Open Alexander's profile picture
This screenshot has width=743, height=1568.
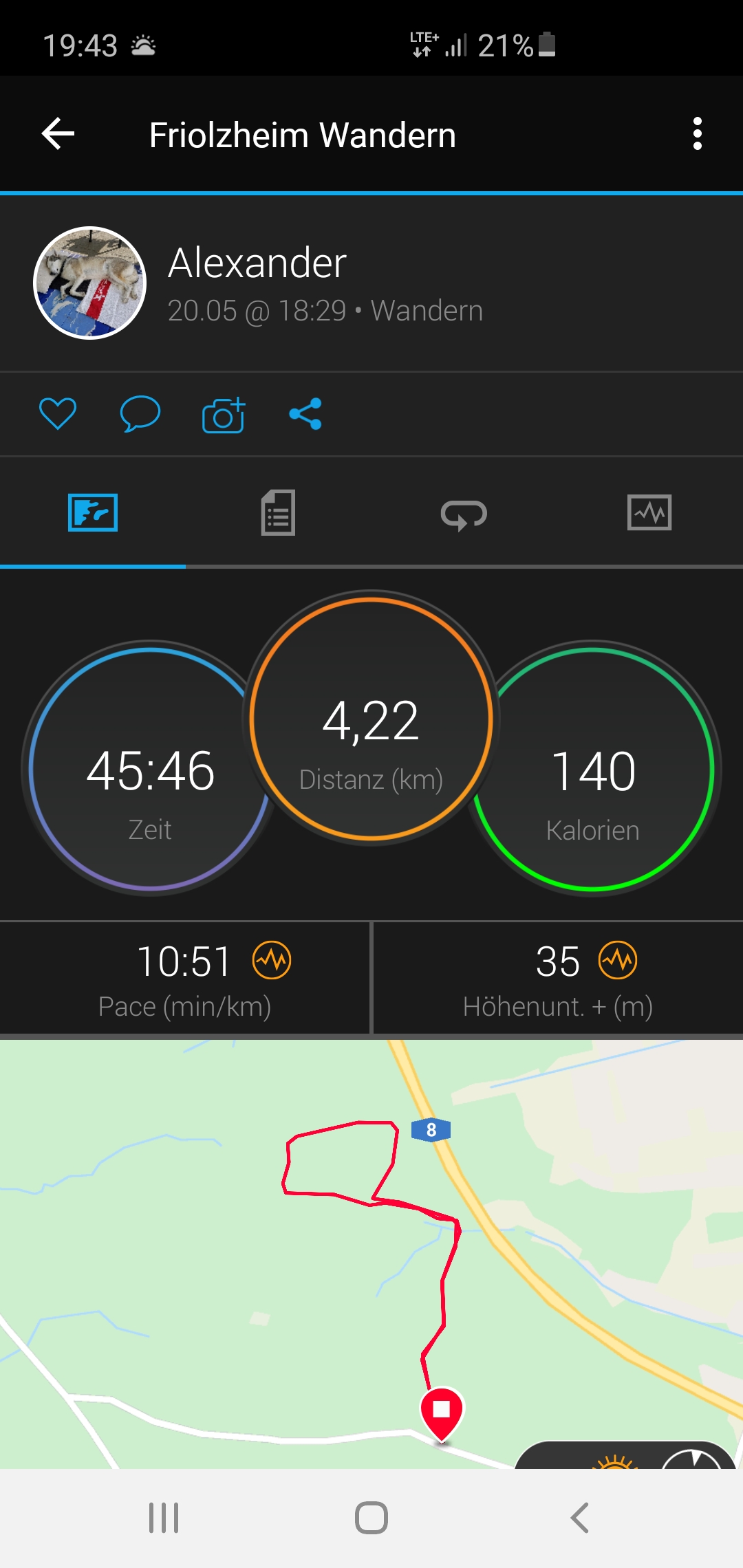click(x=90, y=283)
